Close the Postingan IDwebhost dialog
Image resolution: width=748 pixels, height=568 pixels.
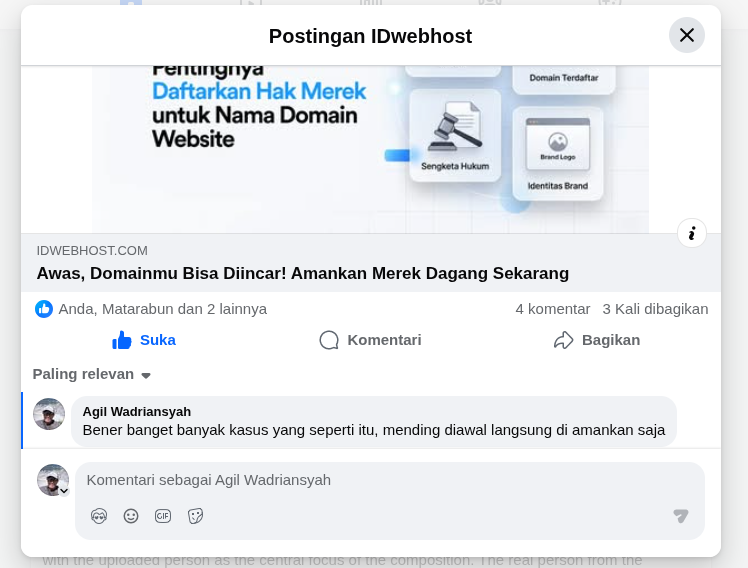(x=686, y=35)
